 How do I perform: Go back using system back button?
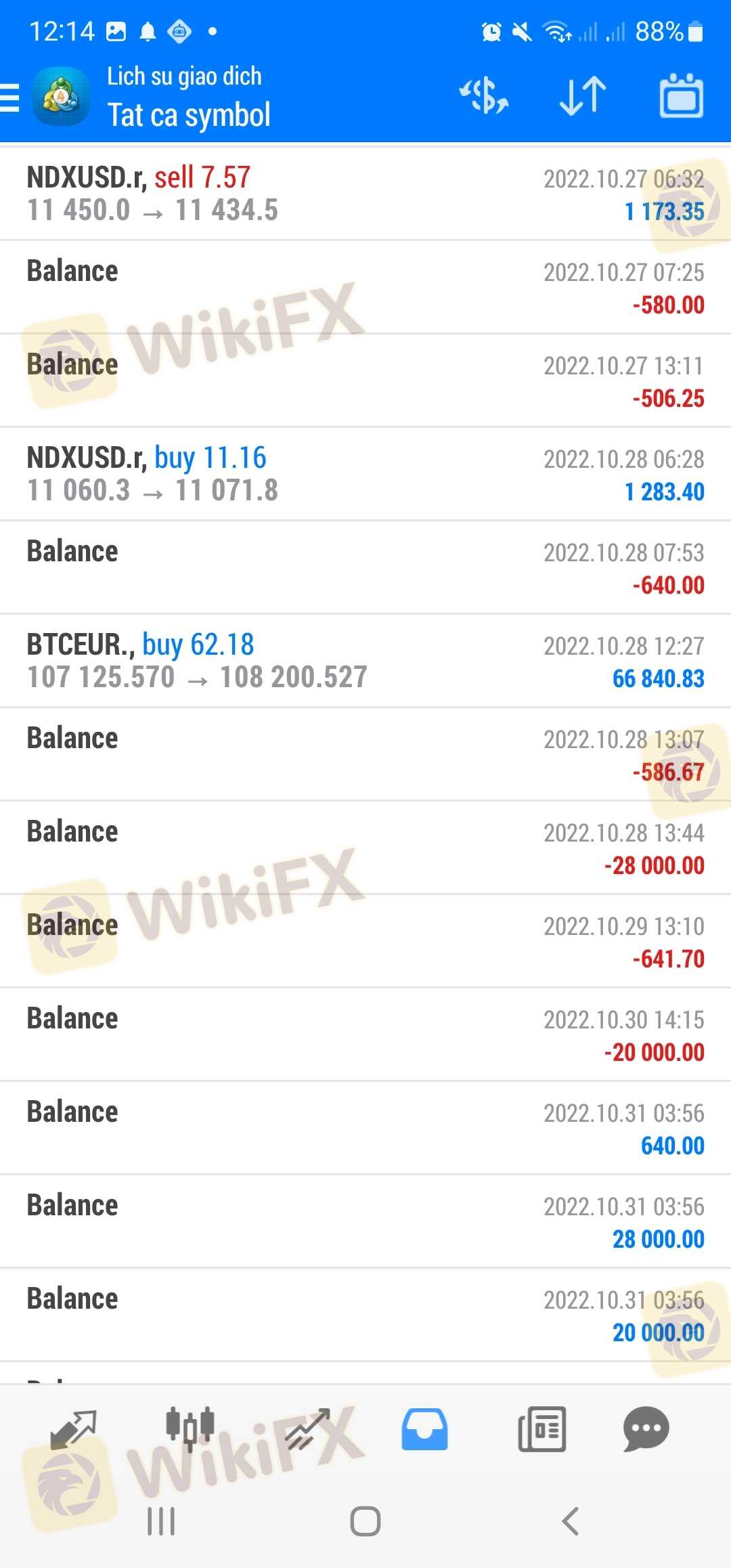pyautogui.click(x=571, y=1521)
